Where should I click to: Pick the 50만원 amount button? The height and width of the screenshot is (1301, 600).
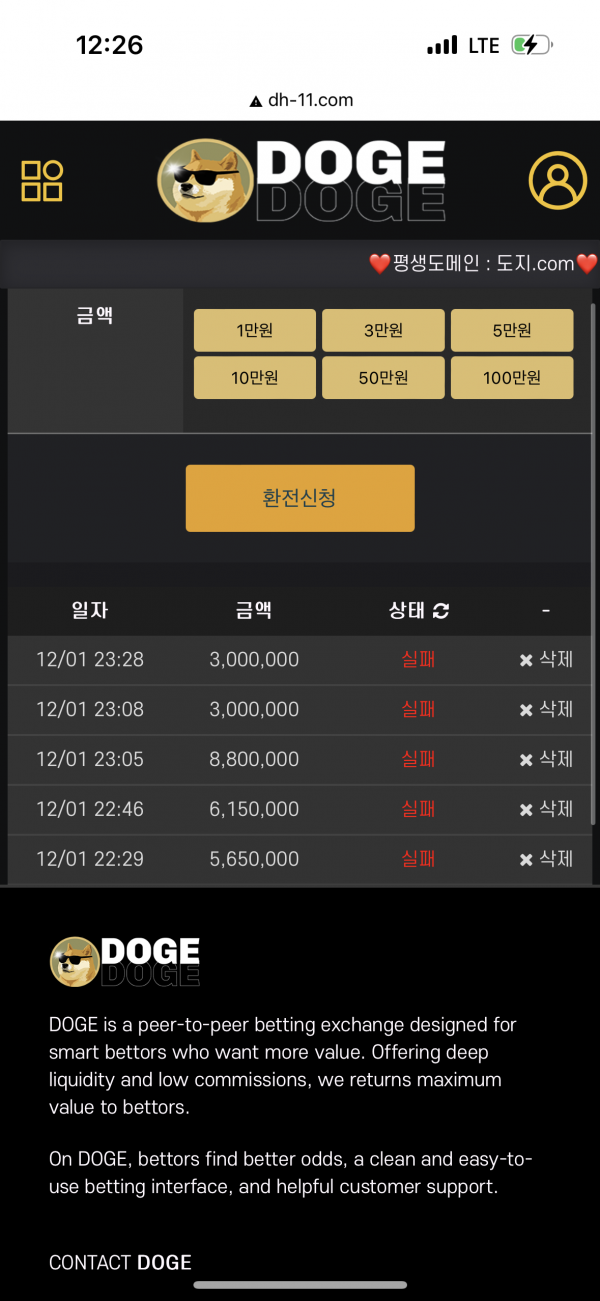coord(383,378)
